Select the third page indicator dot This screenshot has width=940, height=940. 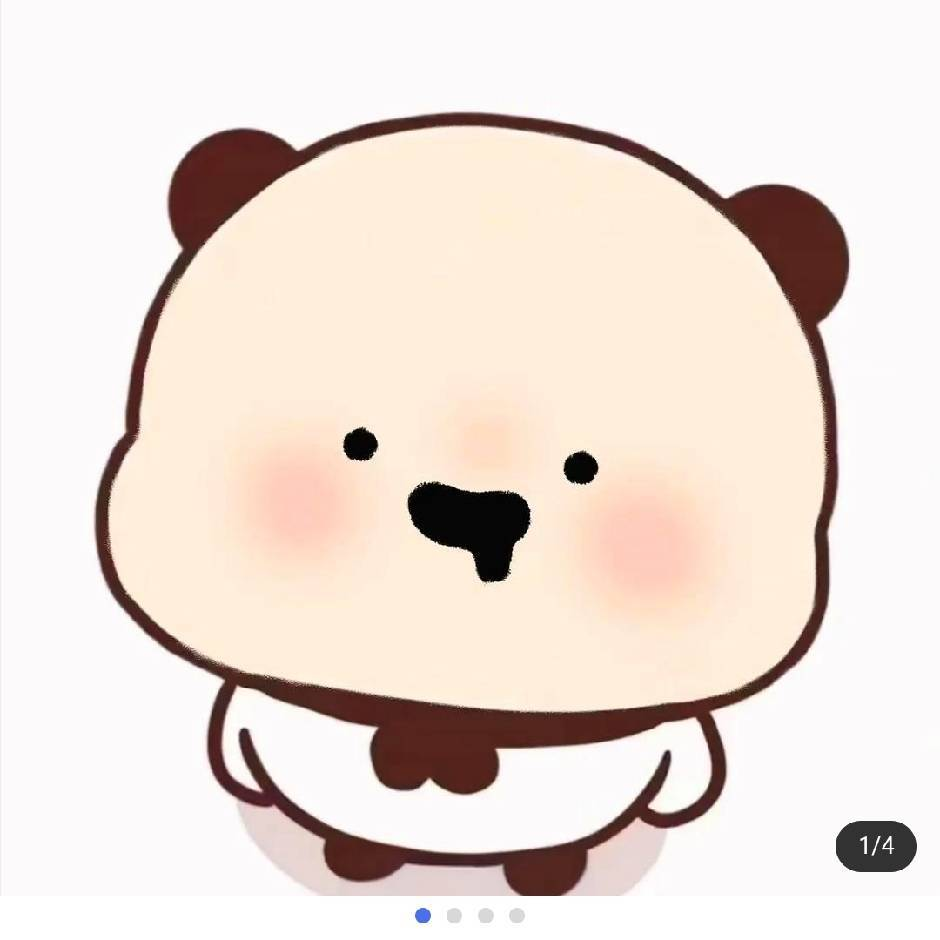[x=486, y=916]
